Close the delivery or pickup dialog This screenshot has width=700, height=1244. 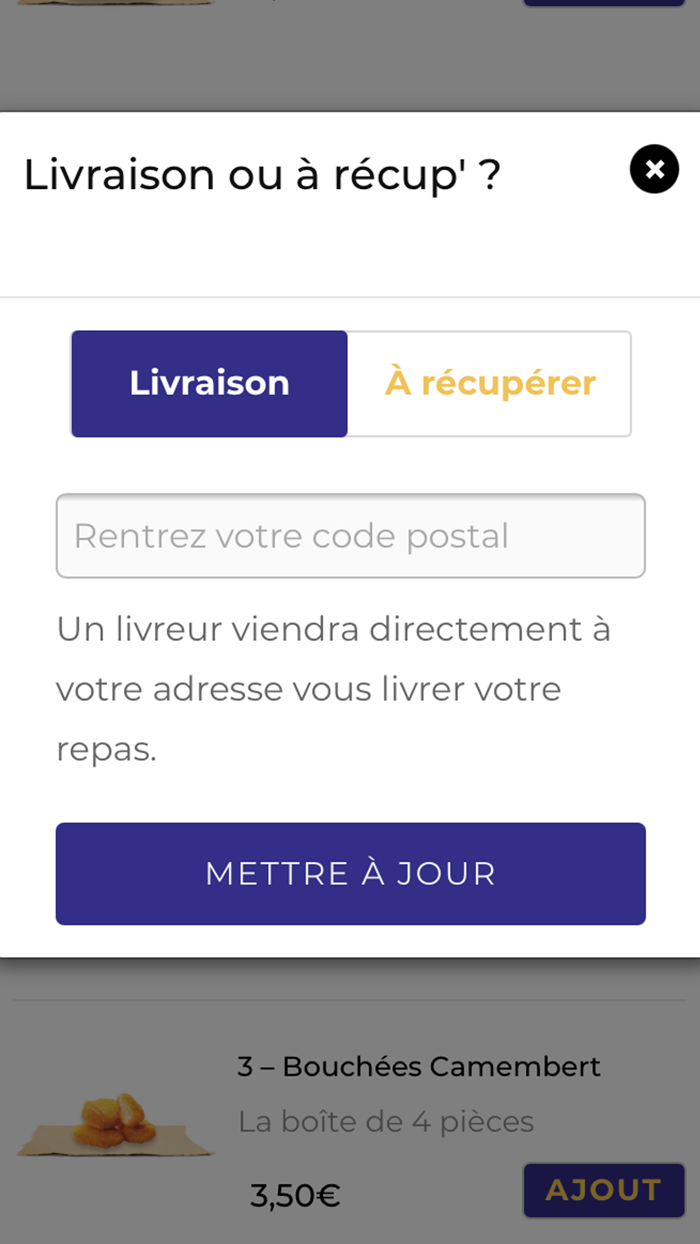point(654,169)
